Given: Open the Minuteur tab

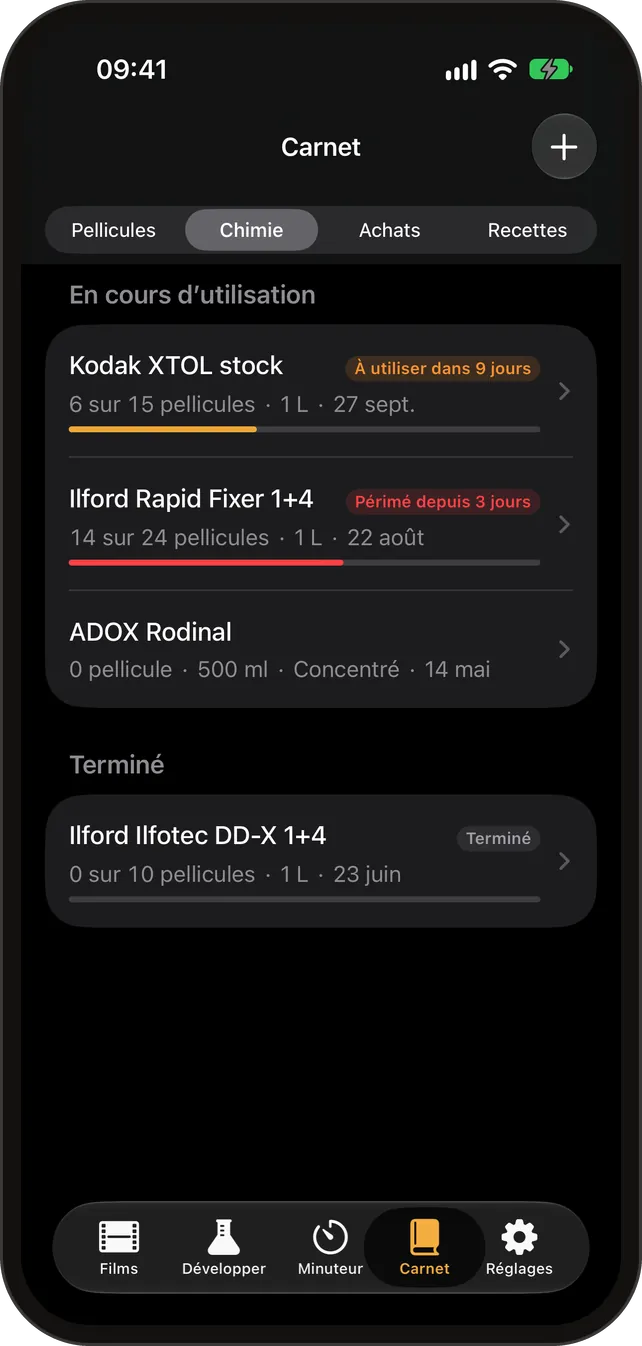Looking at the screenshot, I should 330,1247.
